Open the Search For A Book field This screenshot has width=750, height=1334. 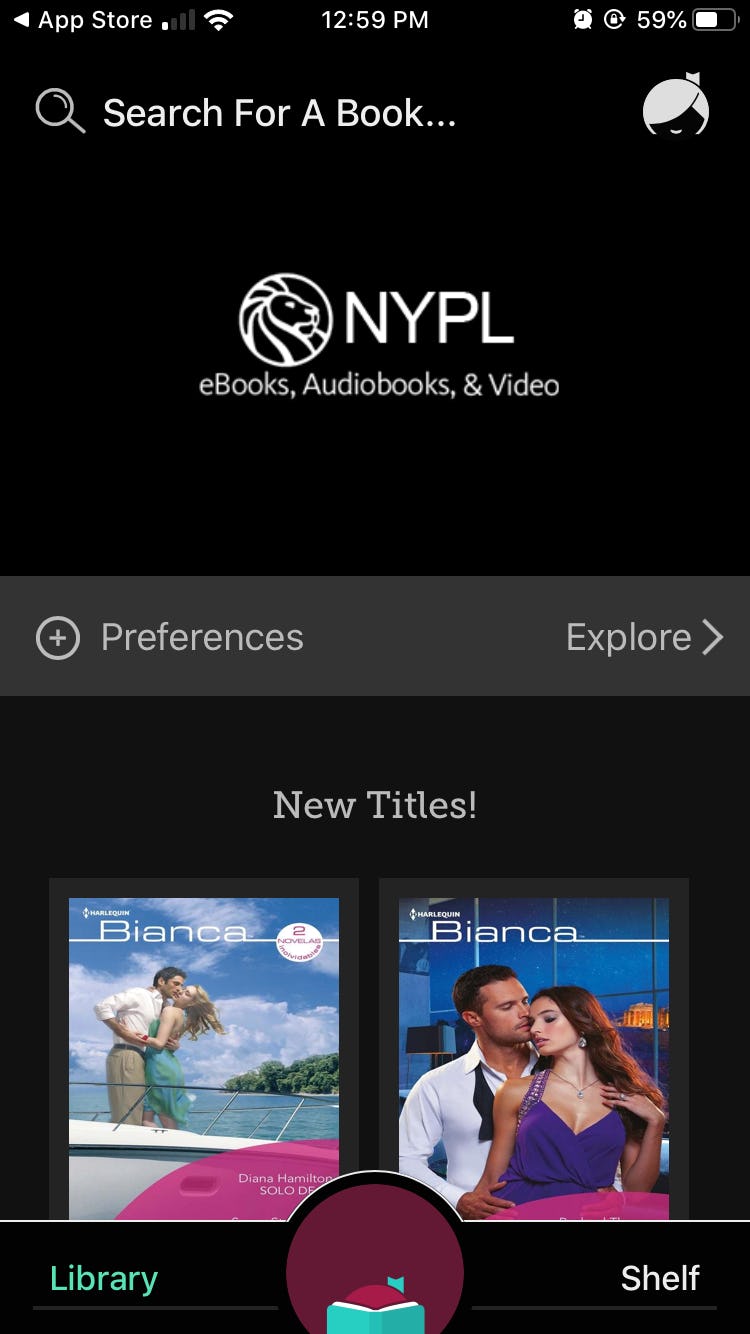click(x=278, y=113)
